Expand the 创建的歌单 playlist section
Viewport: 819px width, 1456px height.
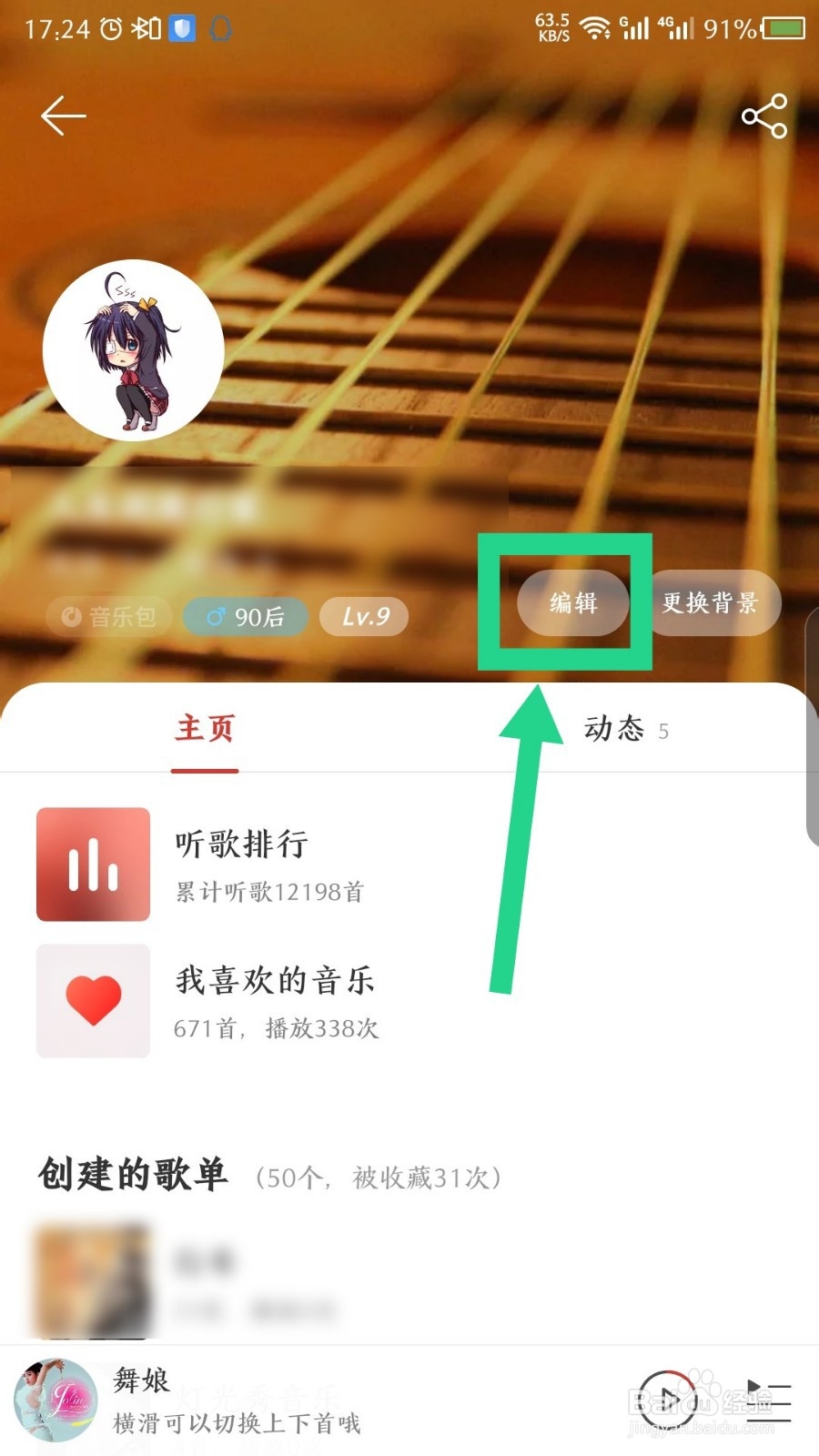[x=132, y=1176]
